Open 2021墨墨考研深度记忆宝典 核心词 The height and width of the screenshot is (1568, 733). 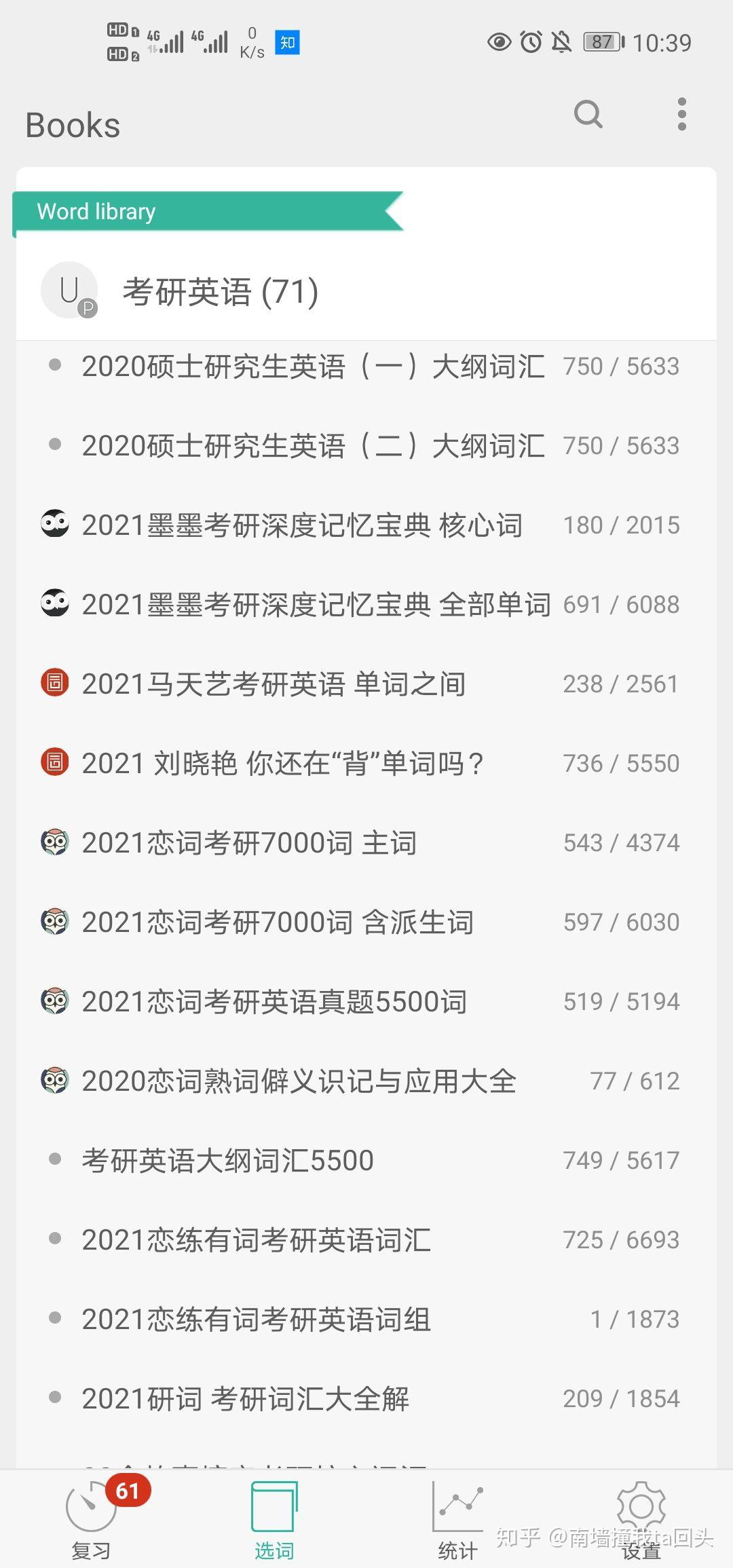[x=302, y=525]
